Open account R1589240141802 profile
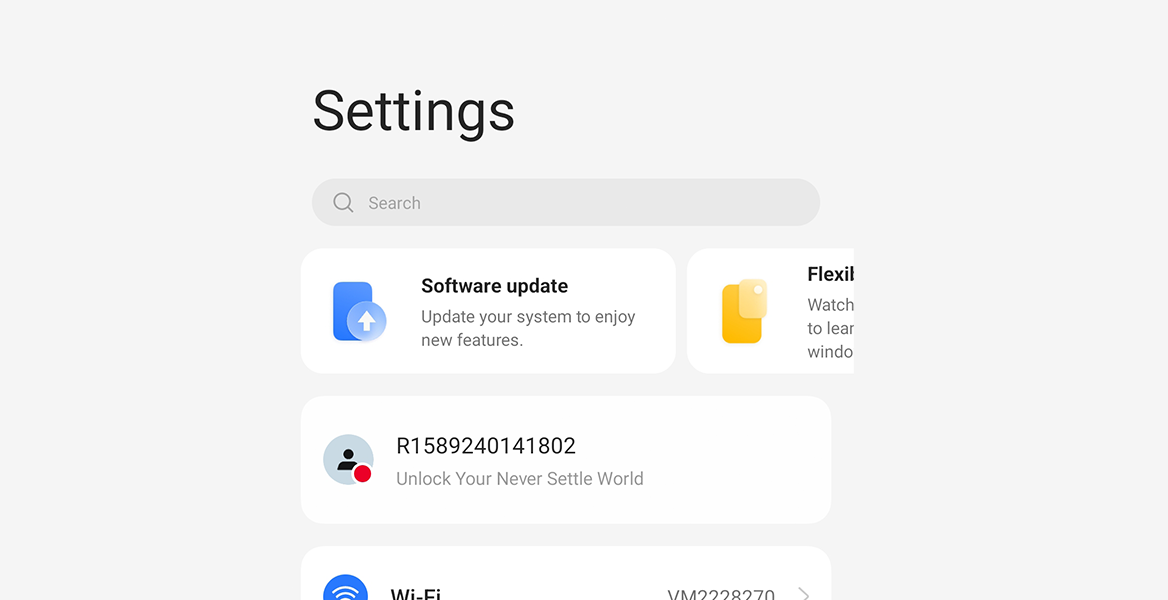The height and width of the screenshot is (600, 1168). tap(565, 460)
